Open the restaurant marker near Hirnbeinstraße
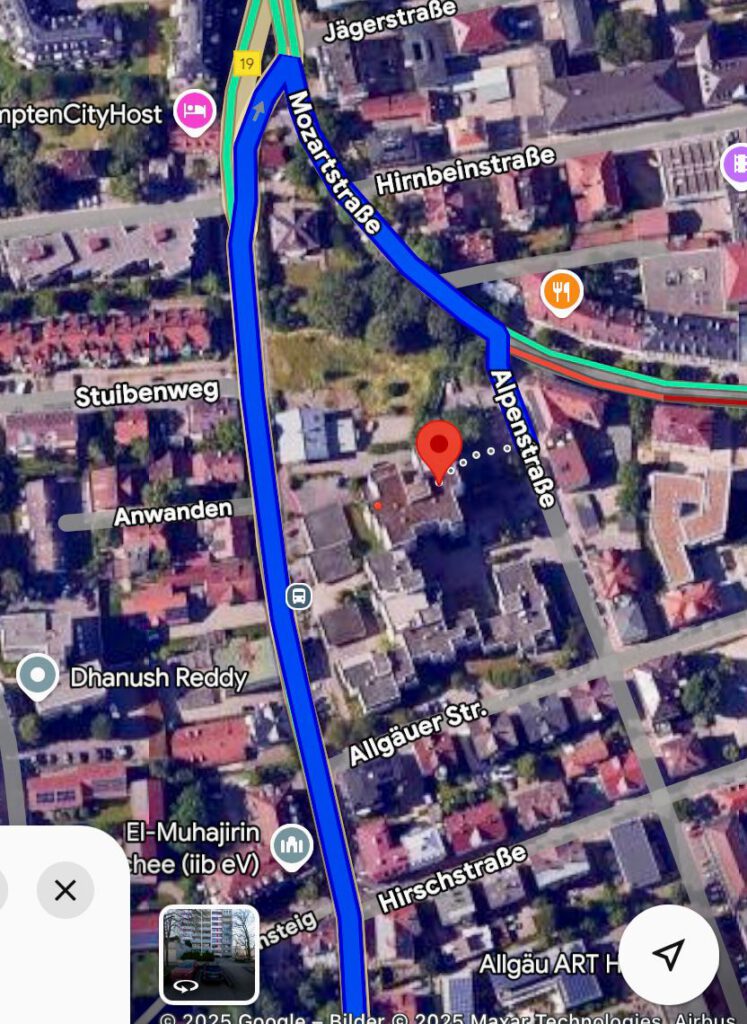This screenshot has width=747, height=1024. point(562,291)
